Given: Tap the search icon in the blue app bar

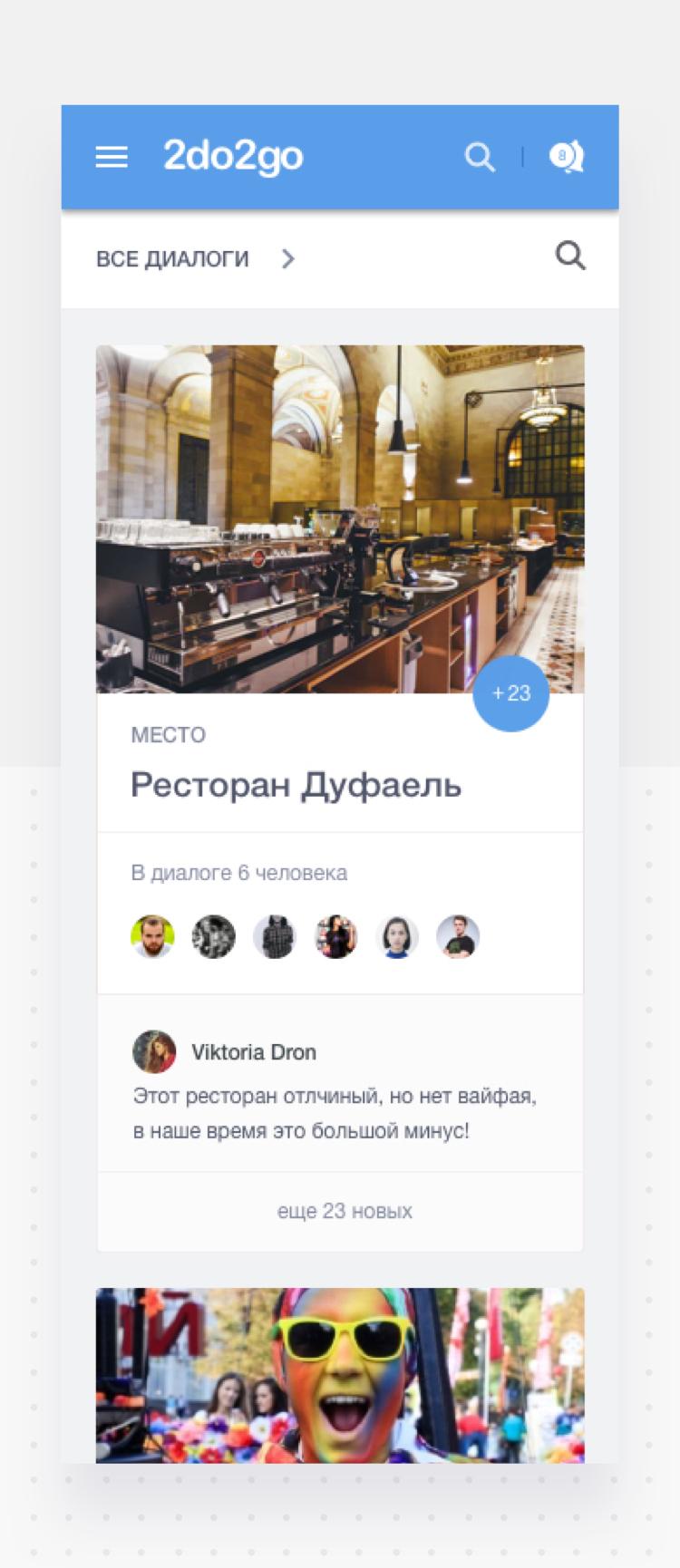Looking at the screenshot, I should (x=480, y=158).
